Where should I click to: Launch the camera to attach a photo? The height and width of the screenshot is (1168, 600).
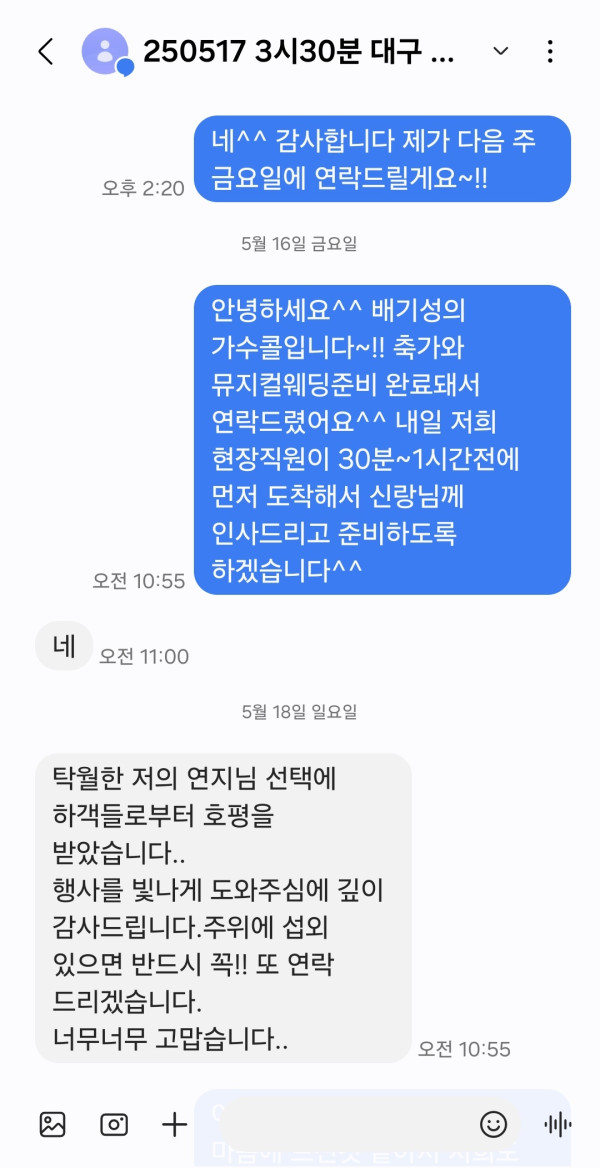[x=114, y=1124]
